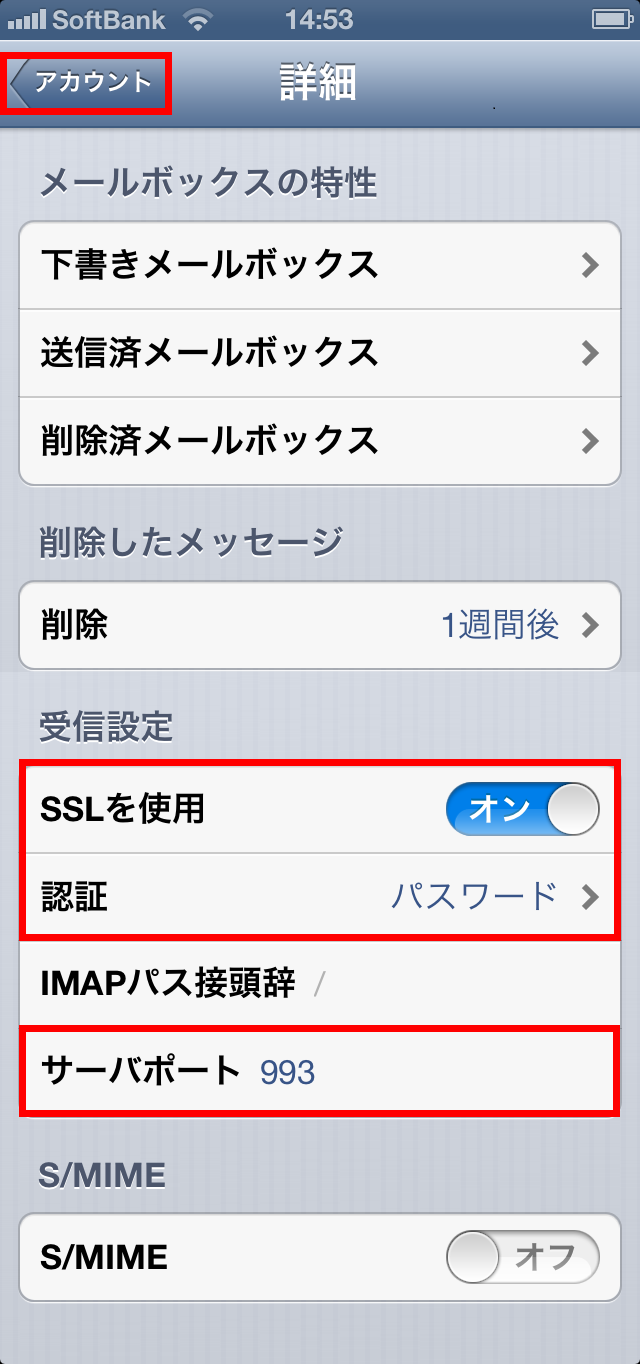640x1364 pixels.
Task: Turn off the SSLを使用 switch
Action: 523,809
